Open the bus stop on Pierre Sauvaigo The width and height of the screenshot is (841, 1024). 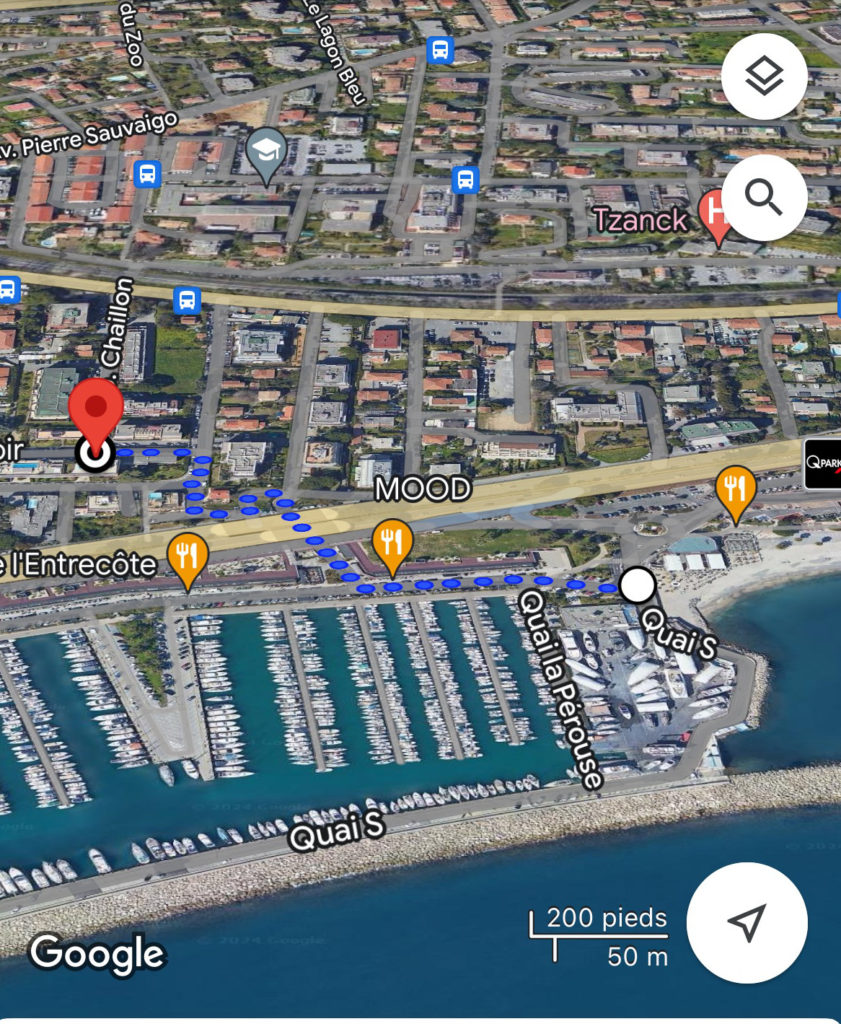click(147, 174)
